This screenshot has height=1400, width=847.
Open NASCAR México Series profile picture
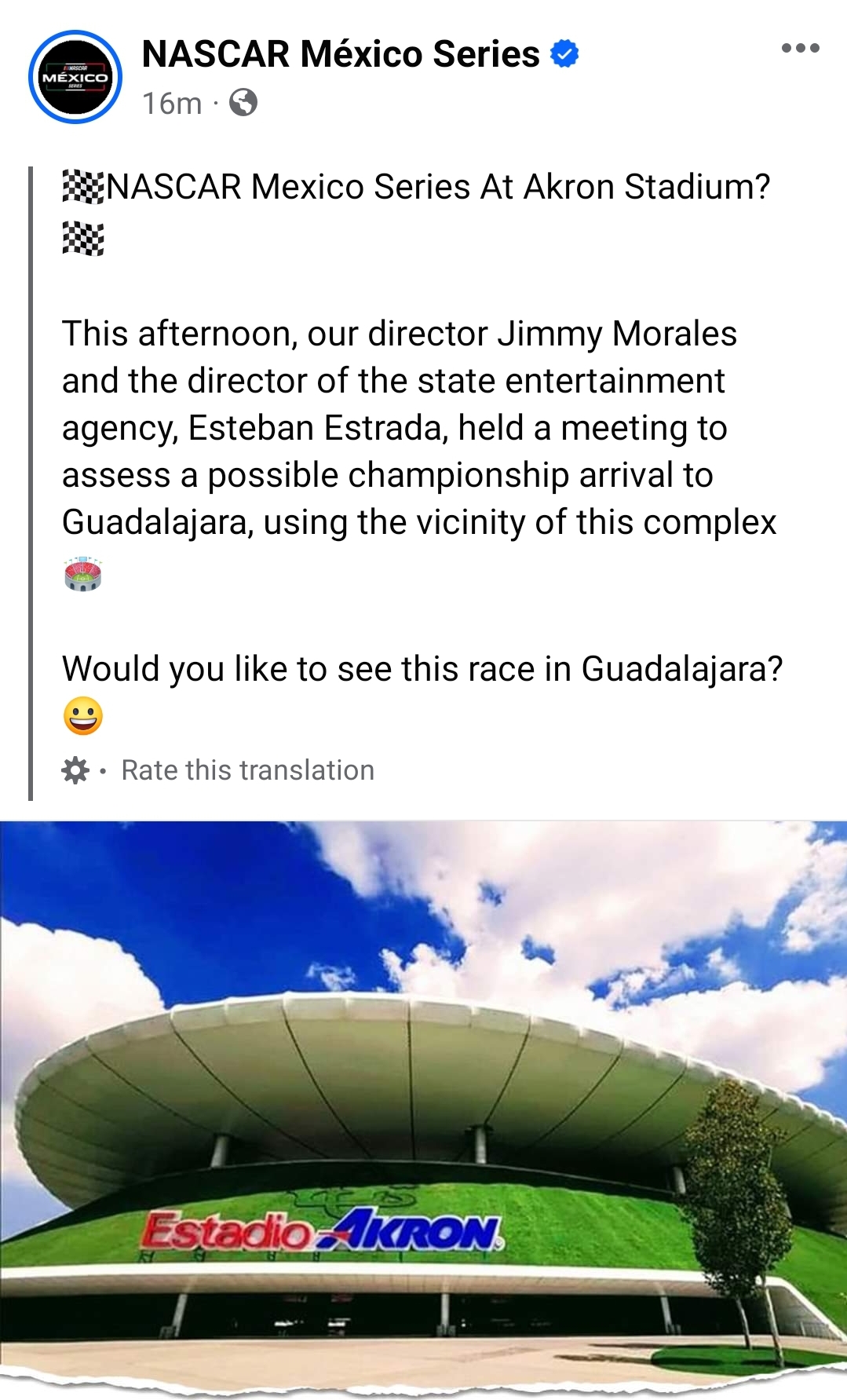coord(75,77)
